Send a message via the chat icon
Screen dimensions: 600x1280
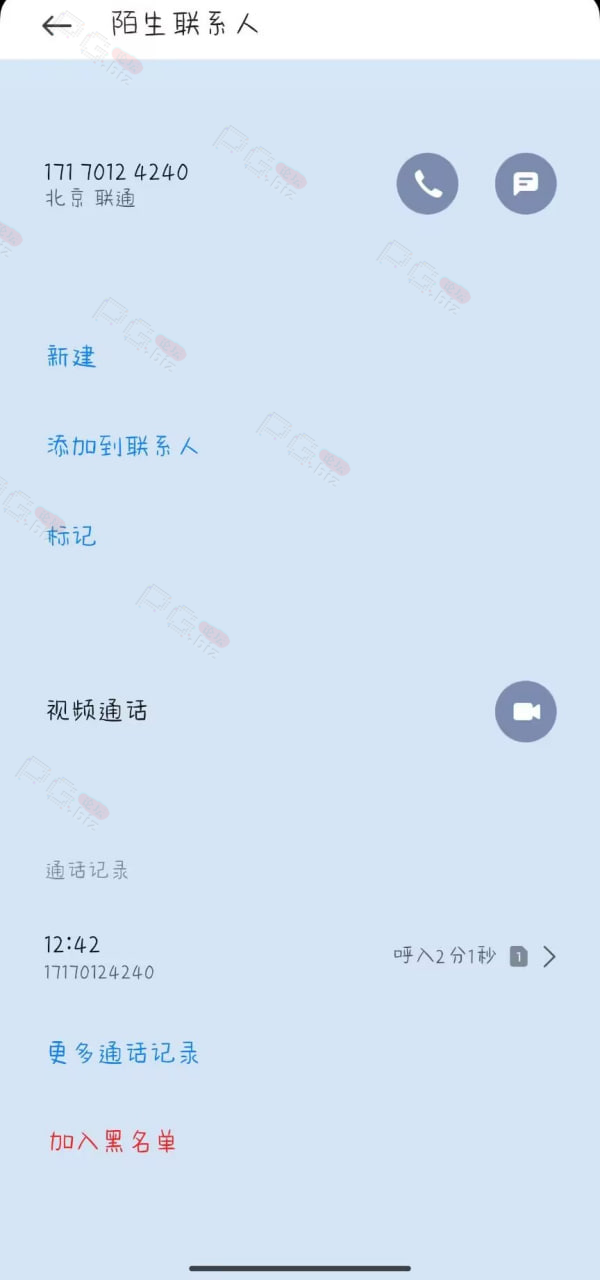[x=526, y=184]
